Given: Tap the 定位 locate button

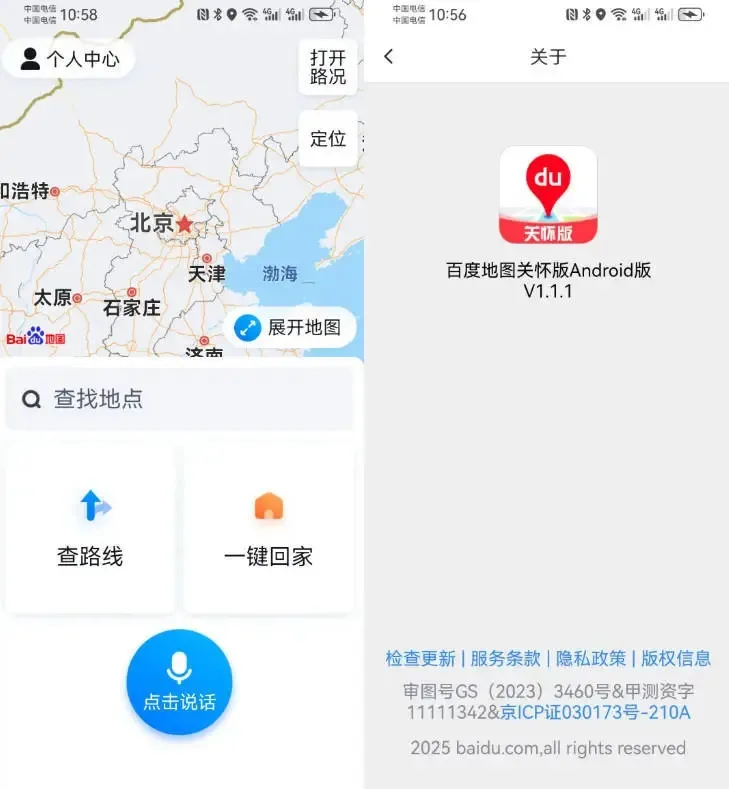Looking at the screenshot, I should pyautogui.click(x=327, y=139).
